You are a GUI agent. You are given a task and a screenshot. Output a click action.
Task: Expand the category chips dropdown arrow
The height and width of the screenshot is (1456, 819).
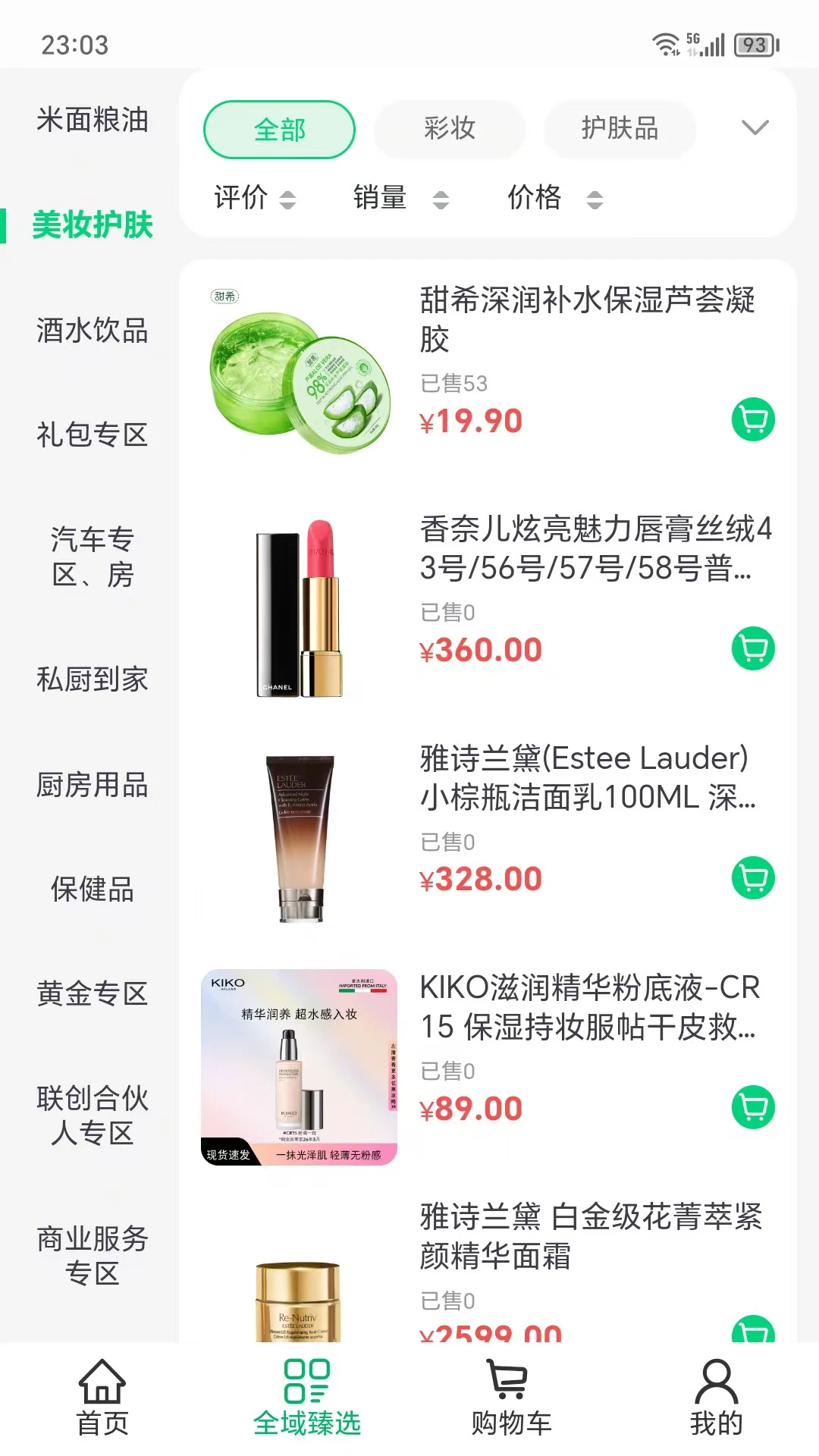pos(755,127)
